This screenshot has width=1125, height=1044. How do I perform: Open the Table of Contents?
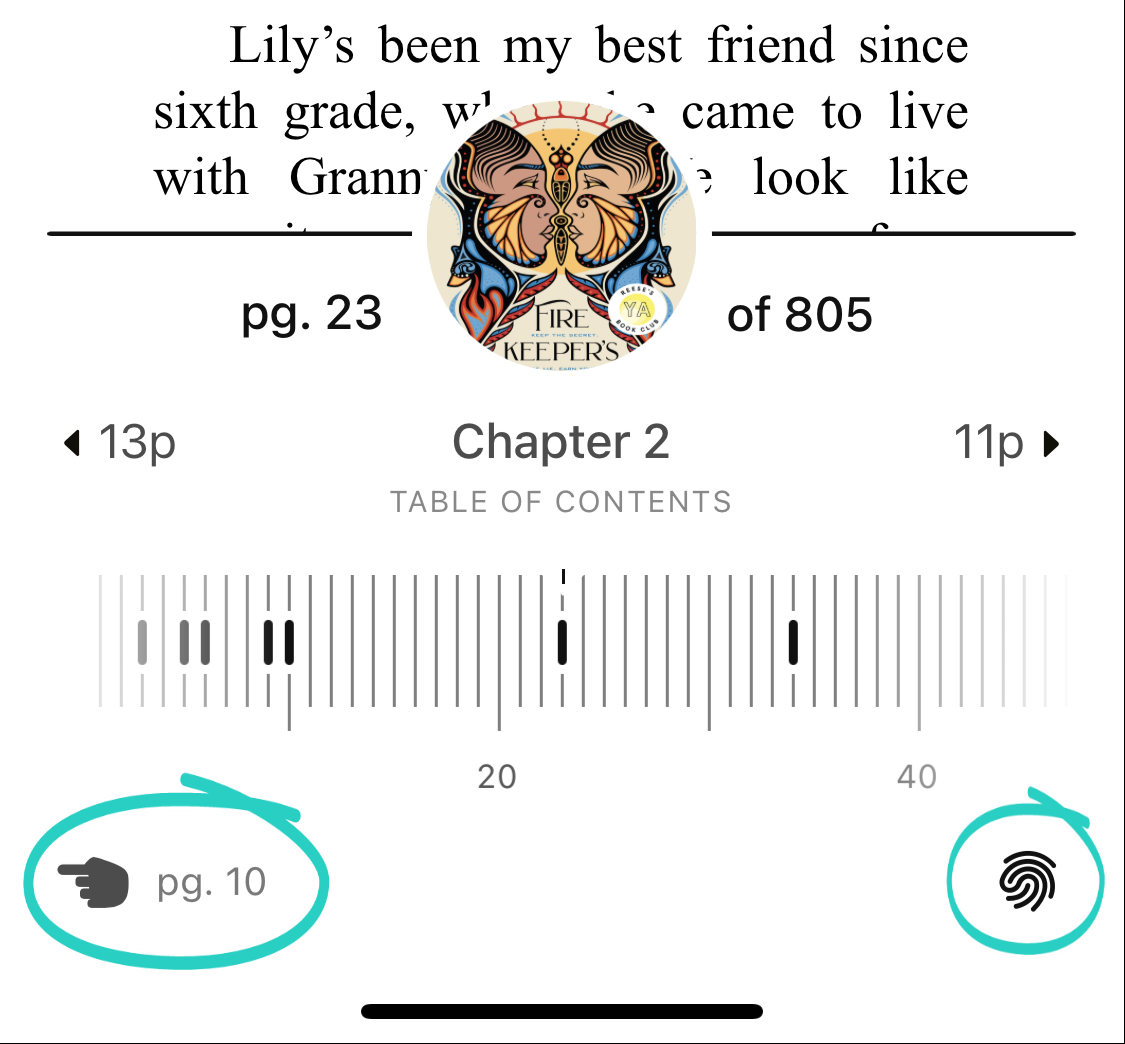[561, 501]
